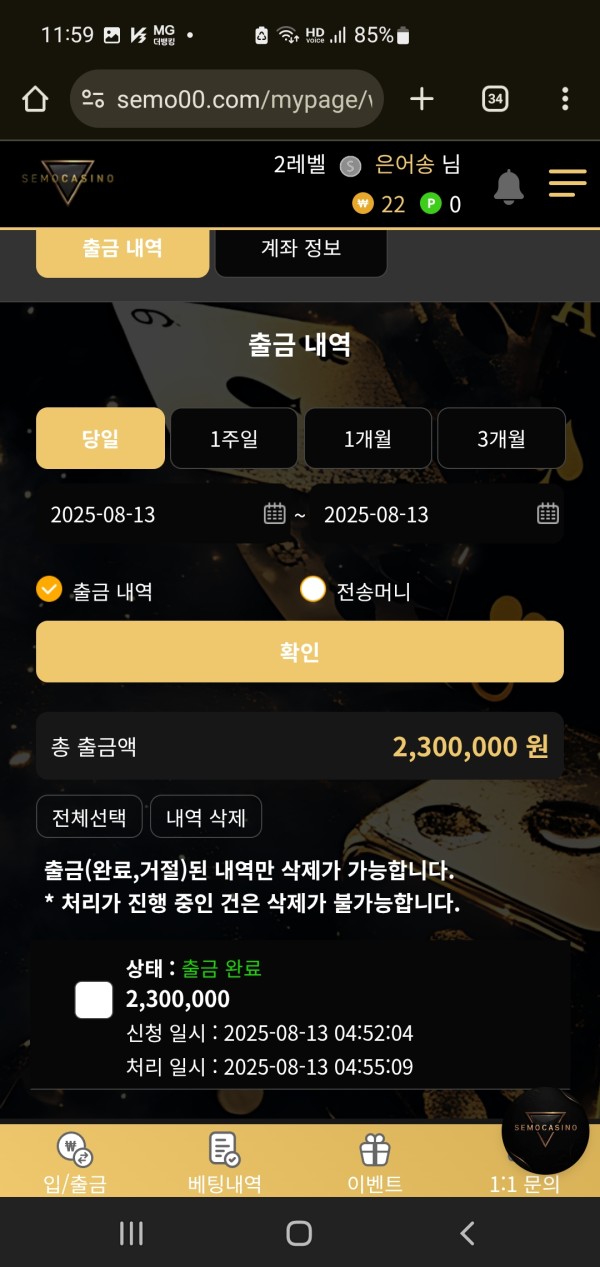Filter by 3개월 period

[501, 438]
